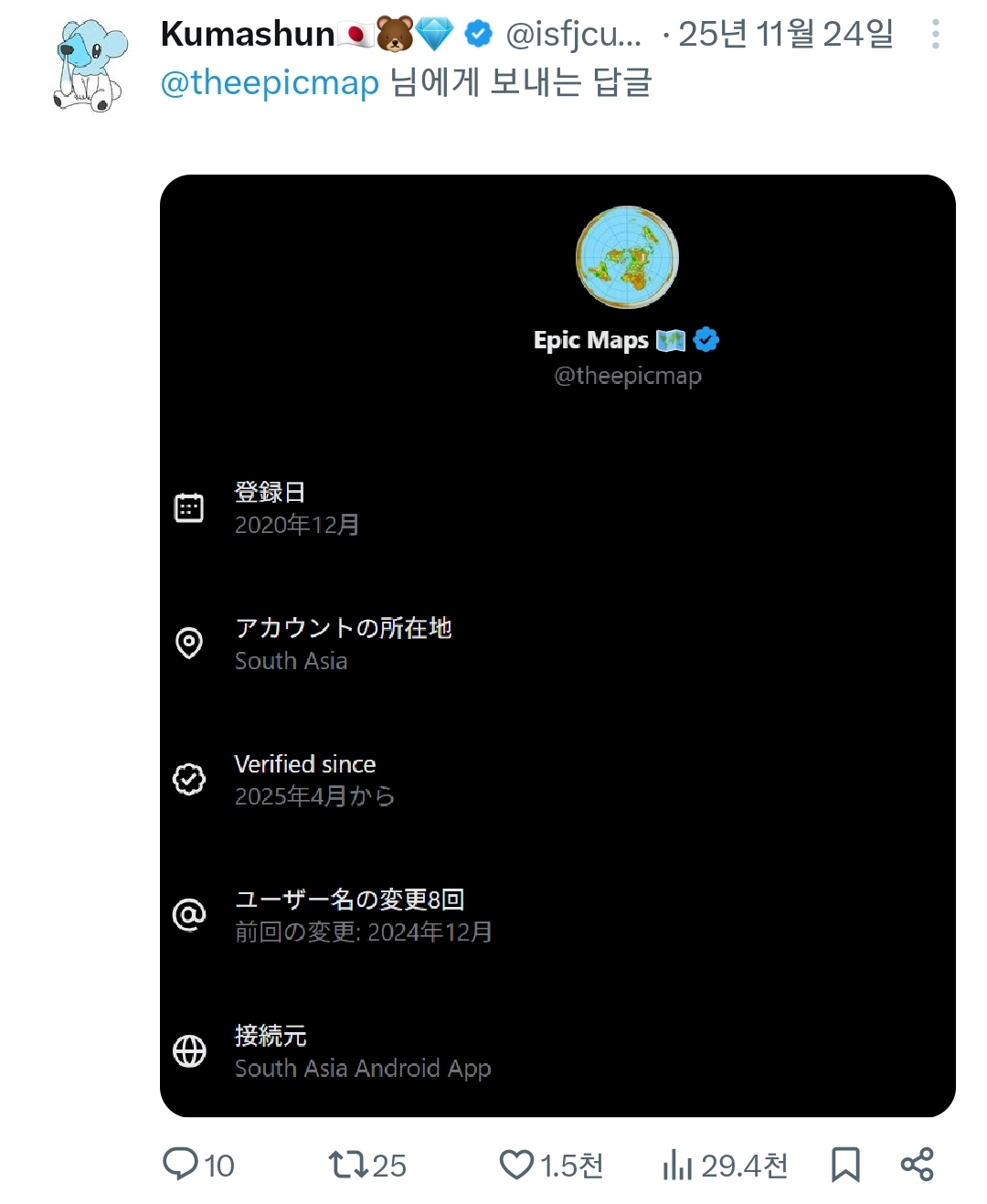Reply to Kumashun's tweet
The width and height of the screenshot is (987, 1204).
(x=180, y=1164)
